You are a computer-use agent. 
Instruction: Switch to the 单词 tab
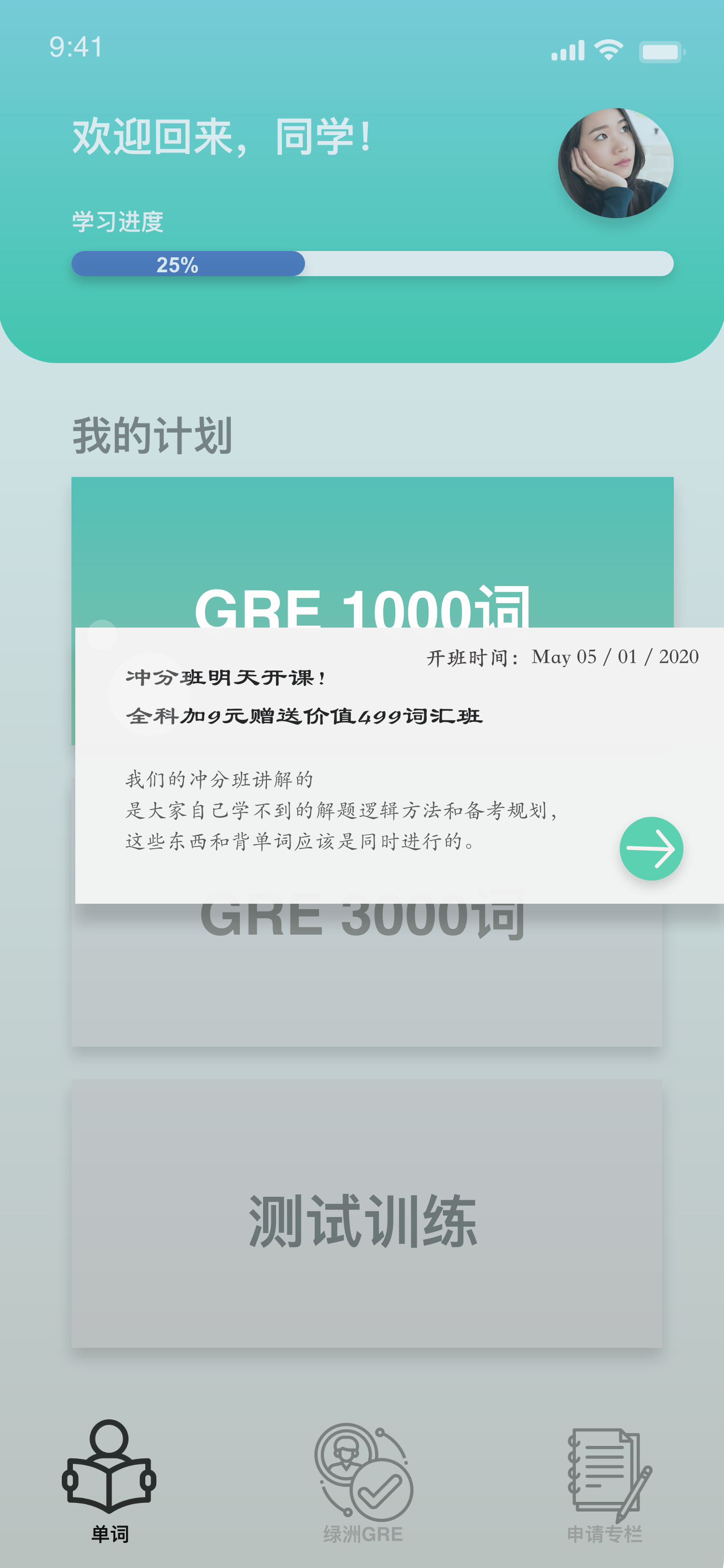tap(110, 1482)
